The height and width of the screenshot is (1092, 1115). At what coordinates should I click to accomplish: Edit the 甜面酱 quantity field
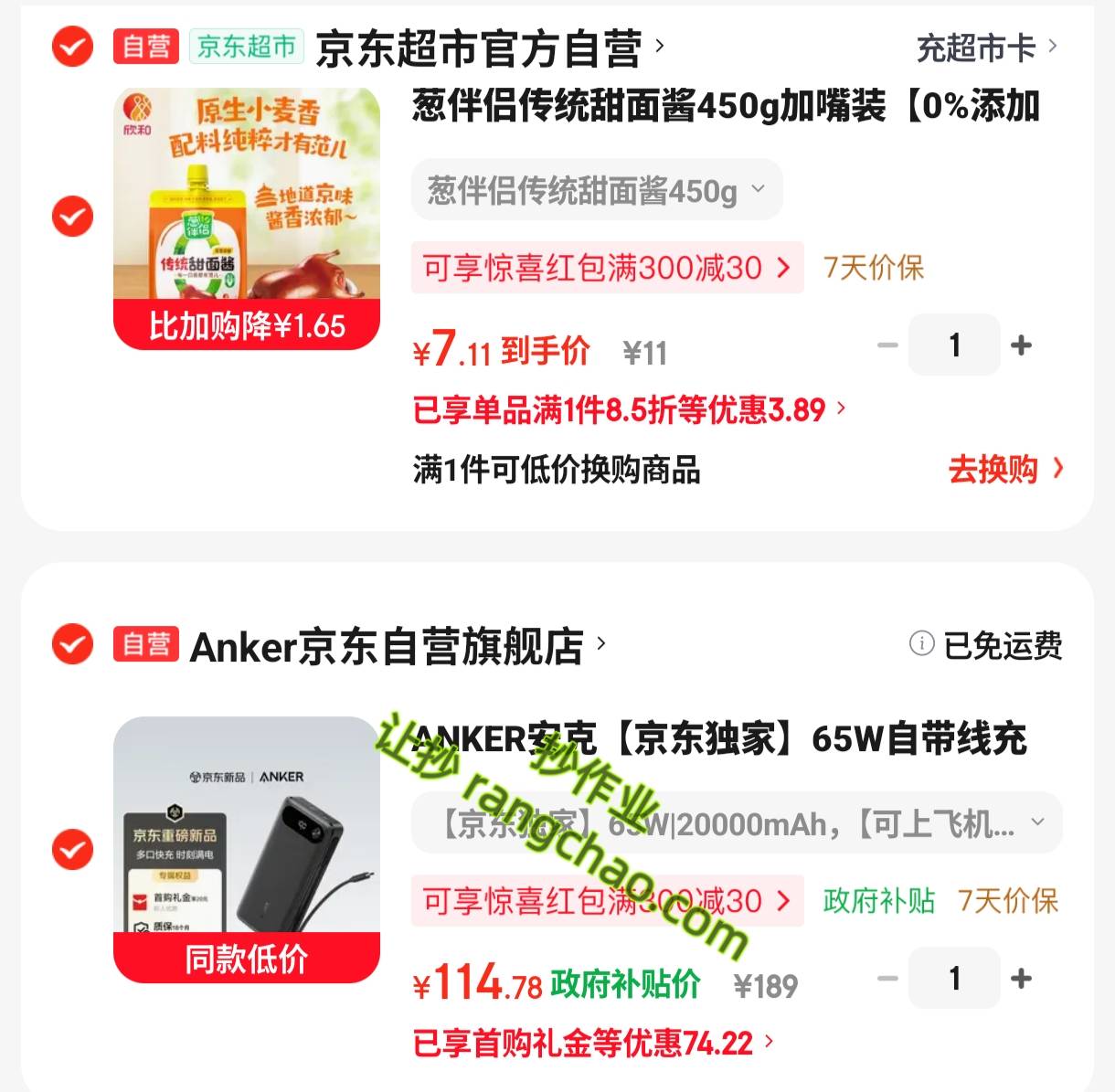(x=954, y=345)
